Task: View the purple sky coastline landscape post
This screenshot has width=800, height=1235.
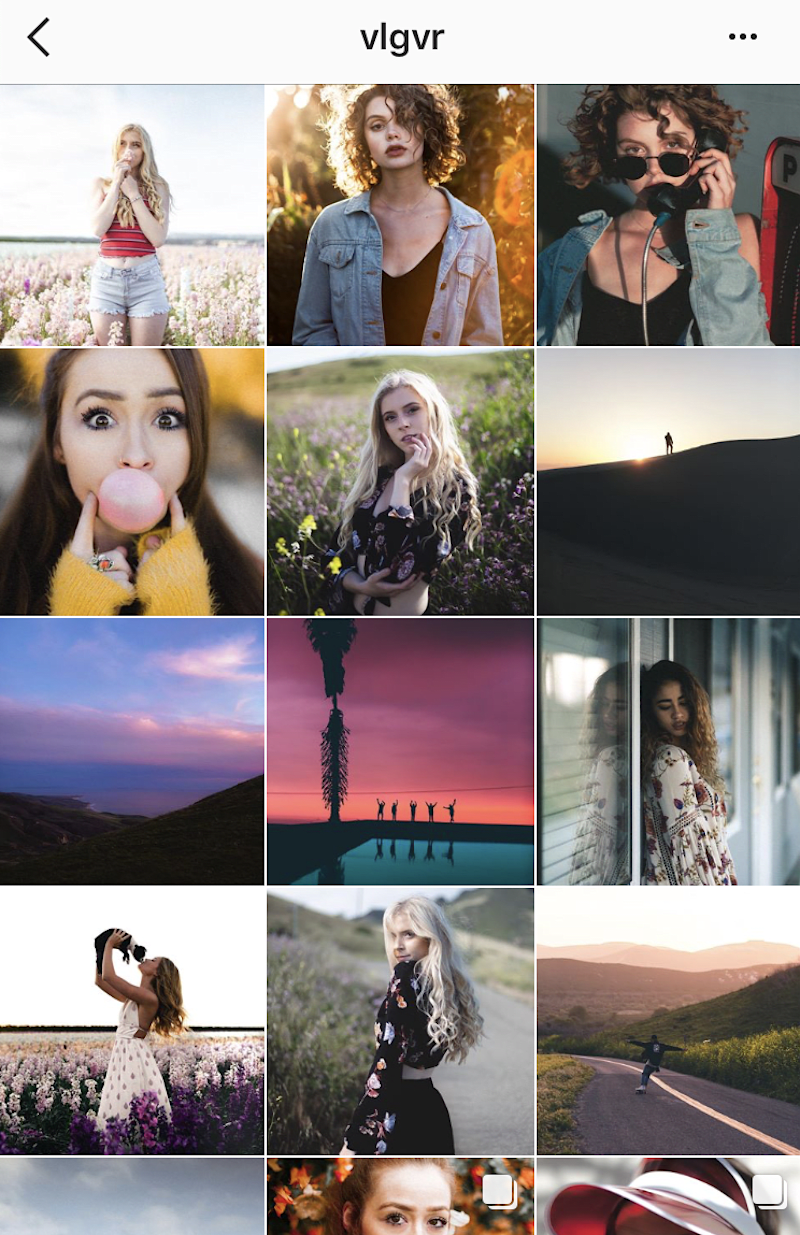Action: pyautogui.click(x=132, y=751)
